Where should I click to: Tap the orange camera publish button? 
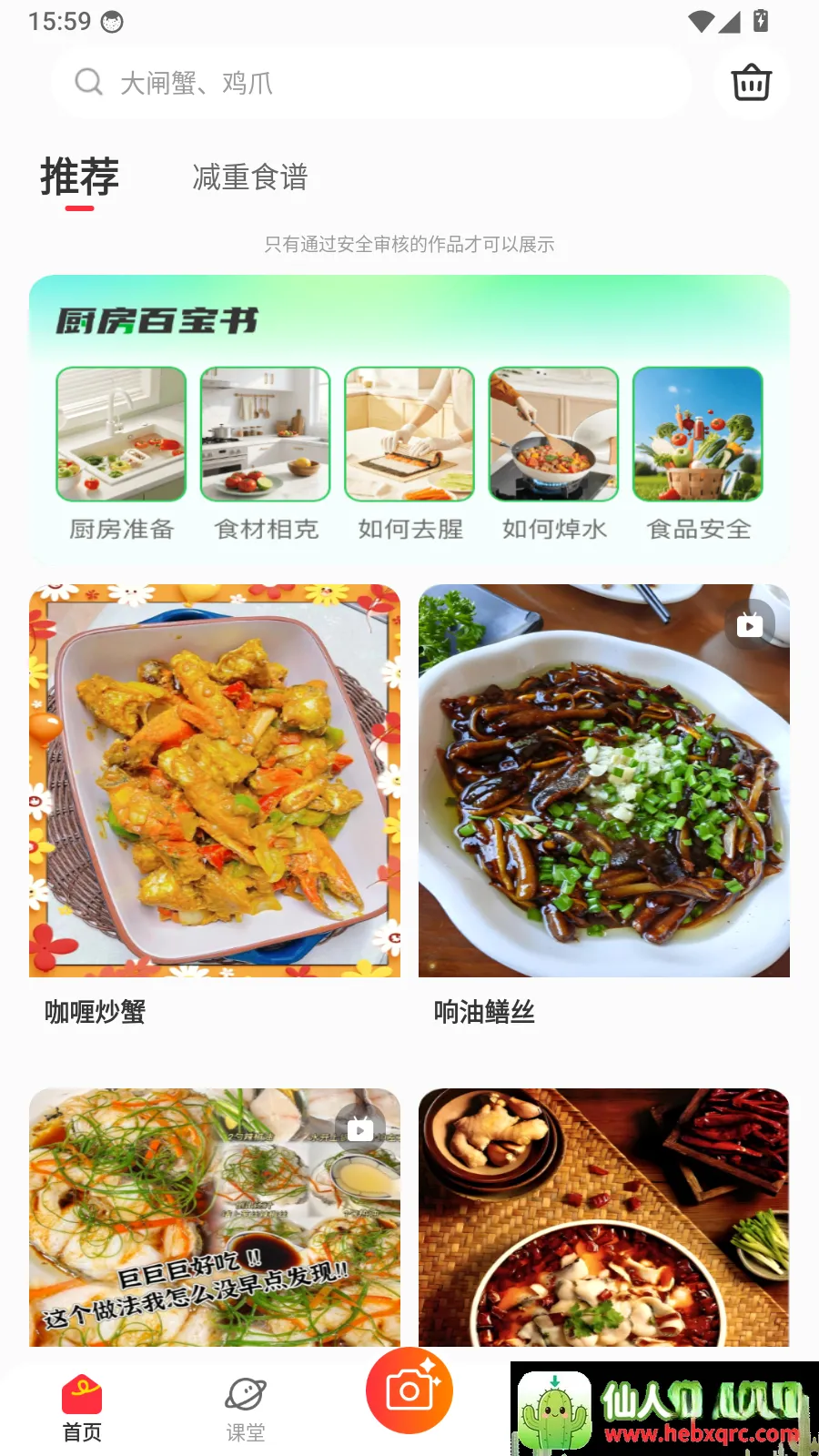[409, 1390]
